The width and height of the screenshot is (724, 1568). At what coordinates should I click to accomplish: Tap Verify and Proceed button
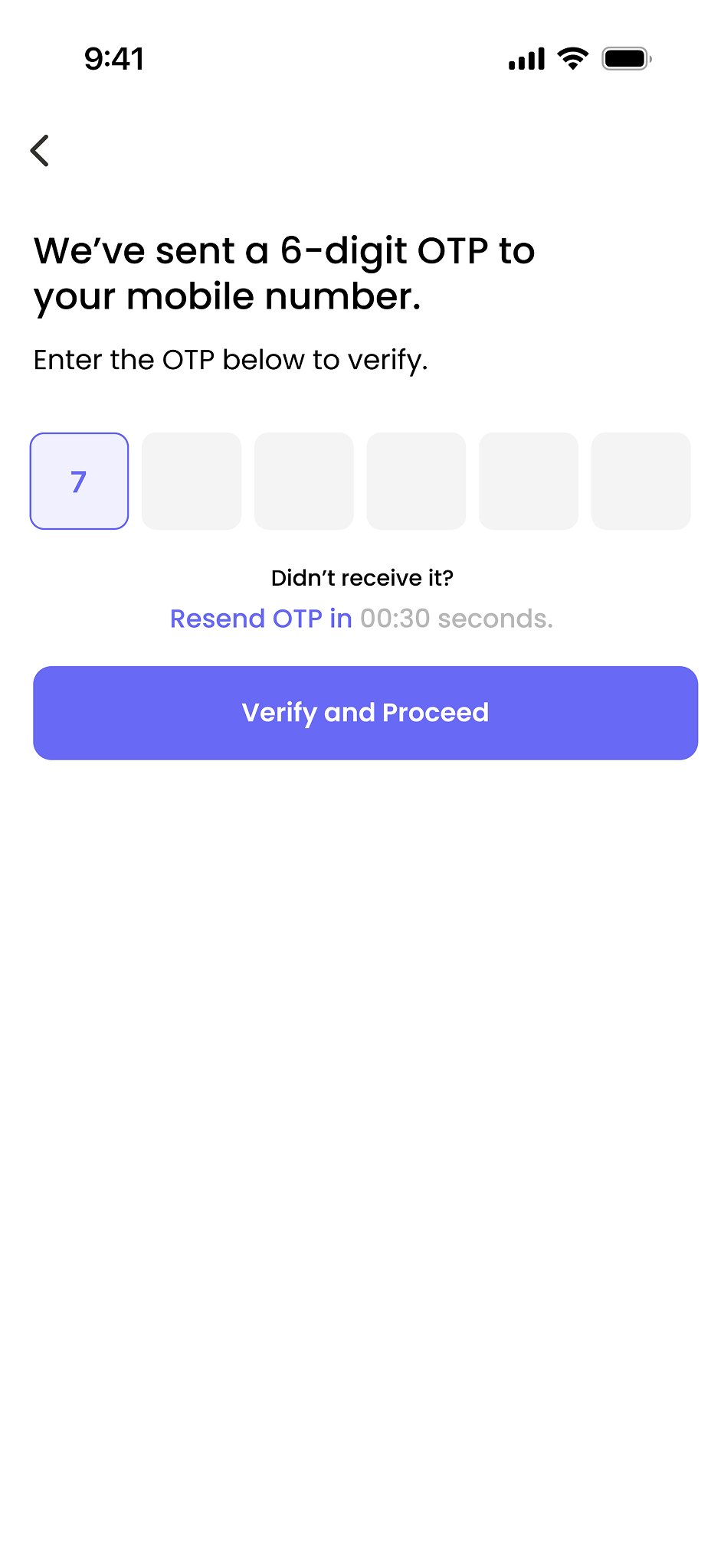tap(365, 713)
